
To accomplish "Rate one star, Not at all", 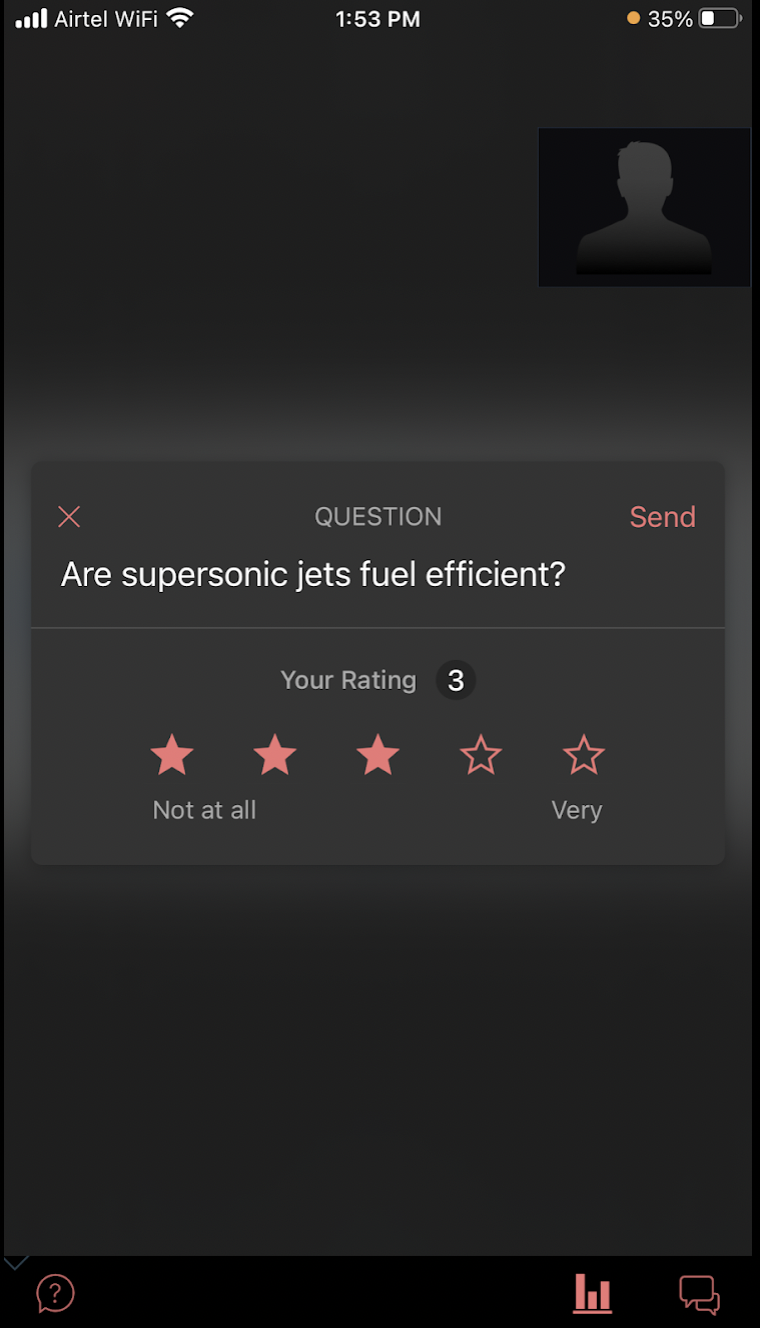I will (x=172, y=755).
